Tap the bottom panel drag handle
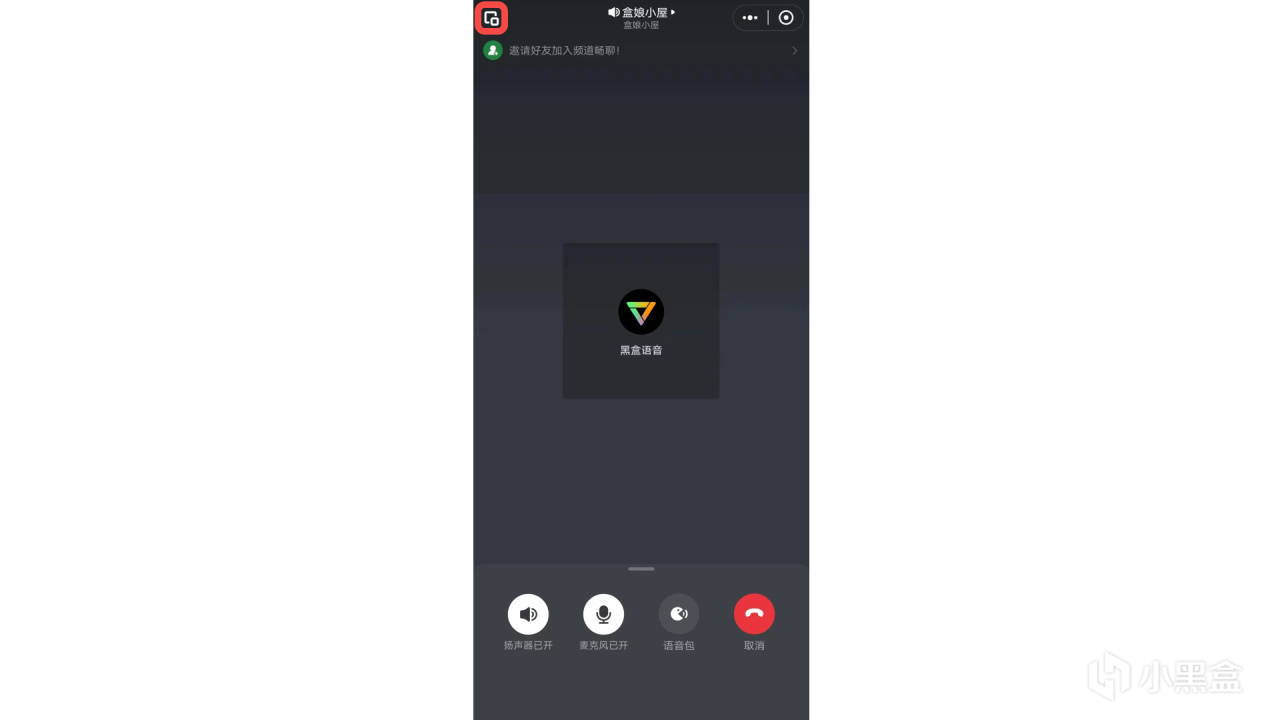Screen dimensions: 1280x720 click(x=641, y=569)
